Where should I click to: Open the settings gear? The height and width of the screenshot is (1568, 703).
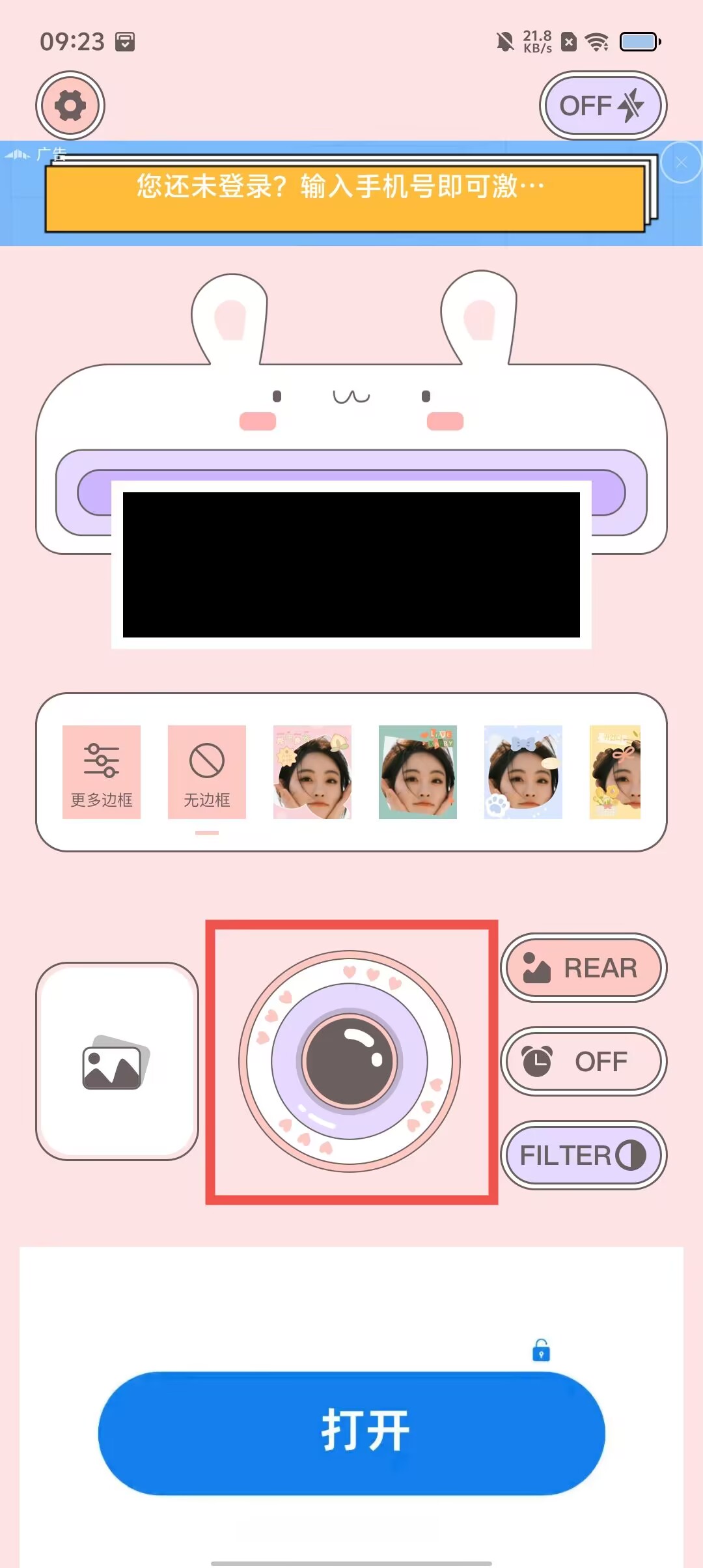click(x=70, y=105)
